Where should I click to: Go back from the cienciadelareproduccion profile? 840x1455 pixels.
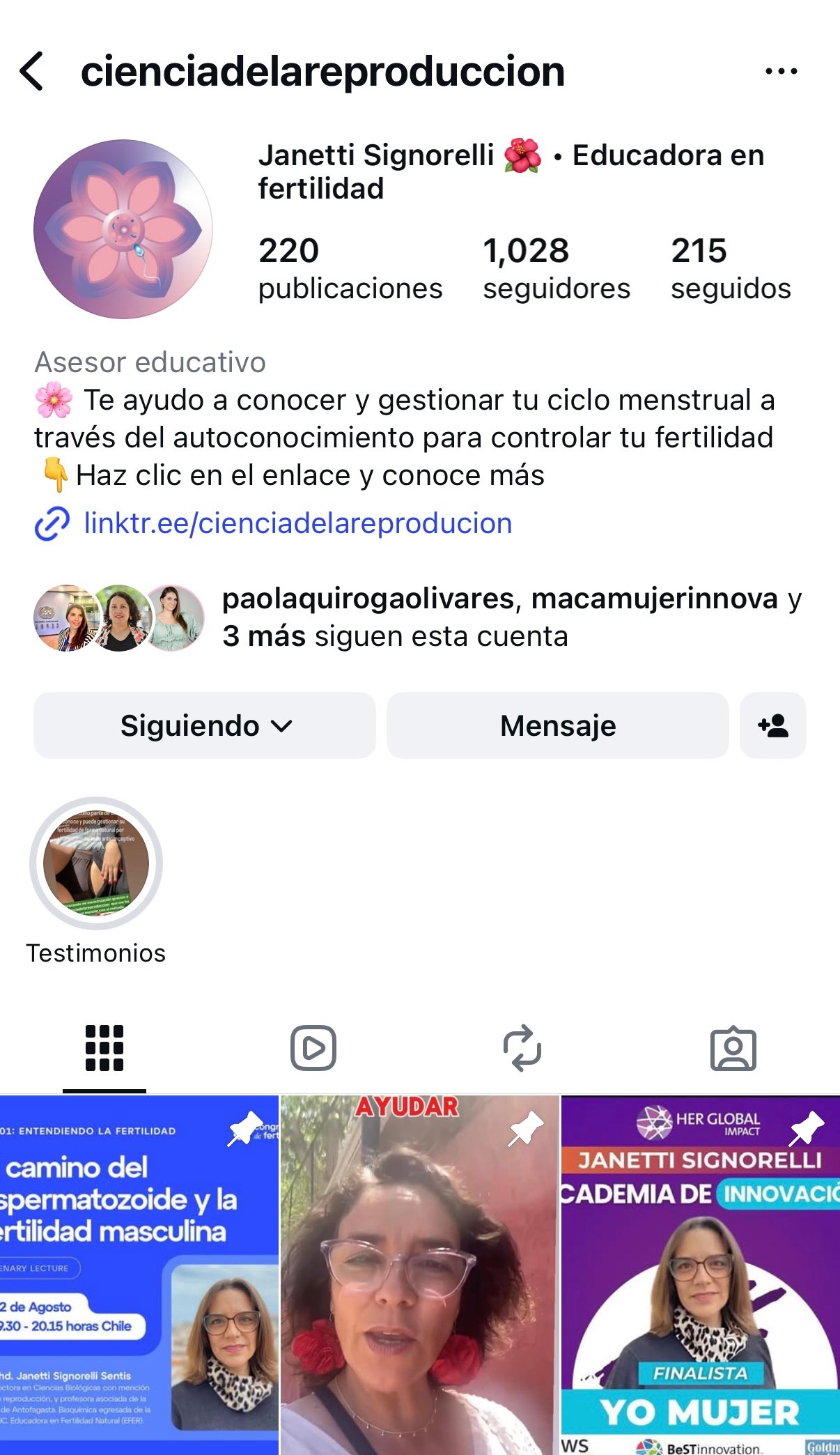[x=32, y=71]
